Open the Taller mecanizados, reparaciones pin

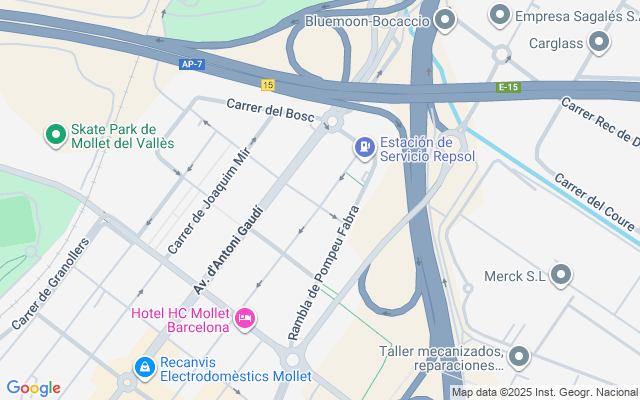[519, 357]
